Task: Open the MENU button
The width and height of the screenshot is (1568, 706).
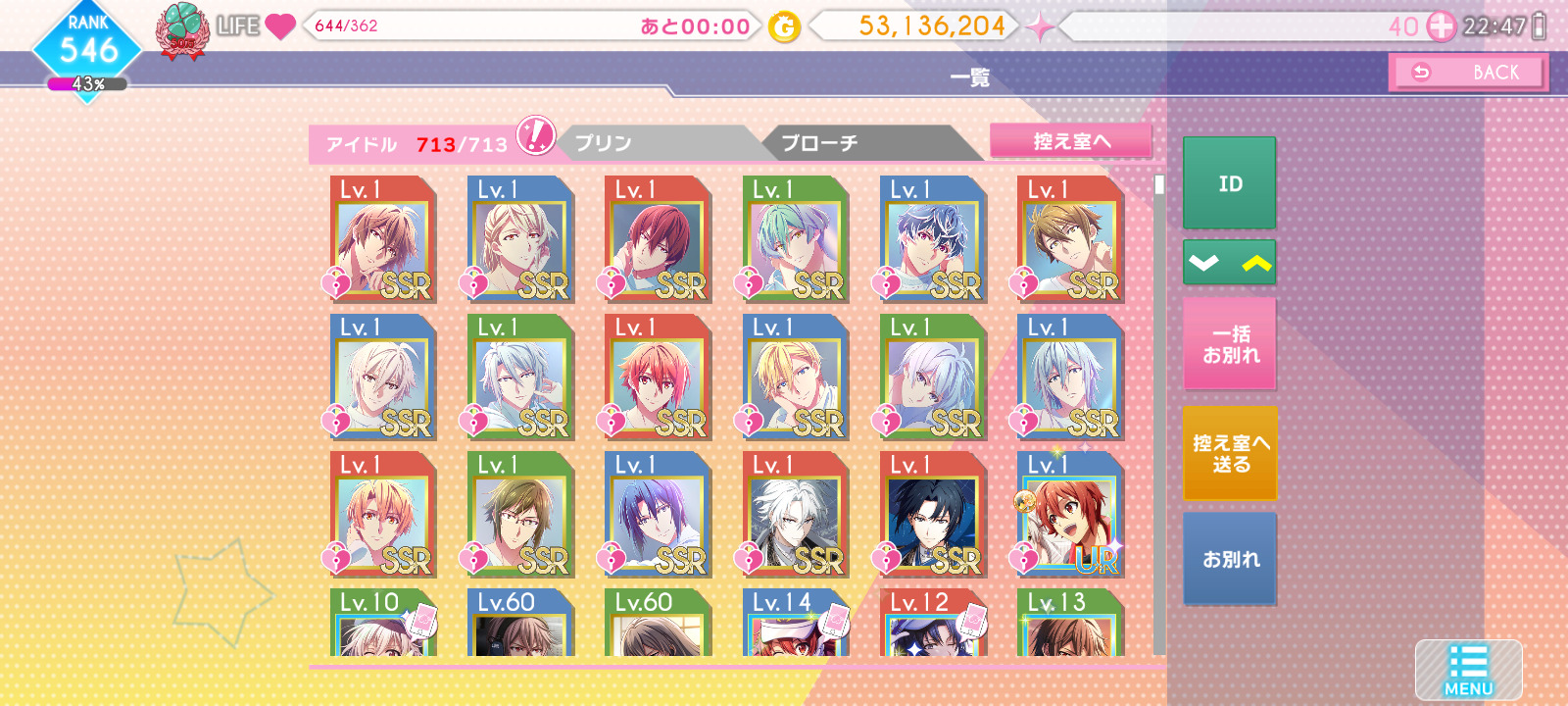Action: click(x=1467, y=670)
